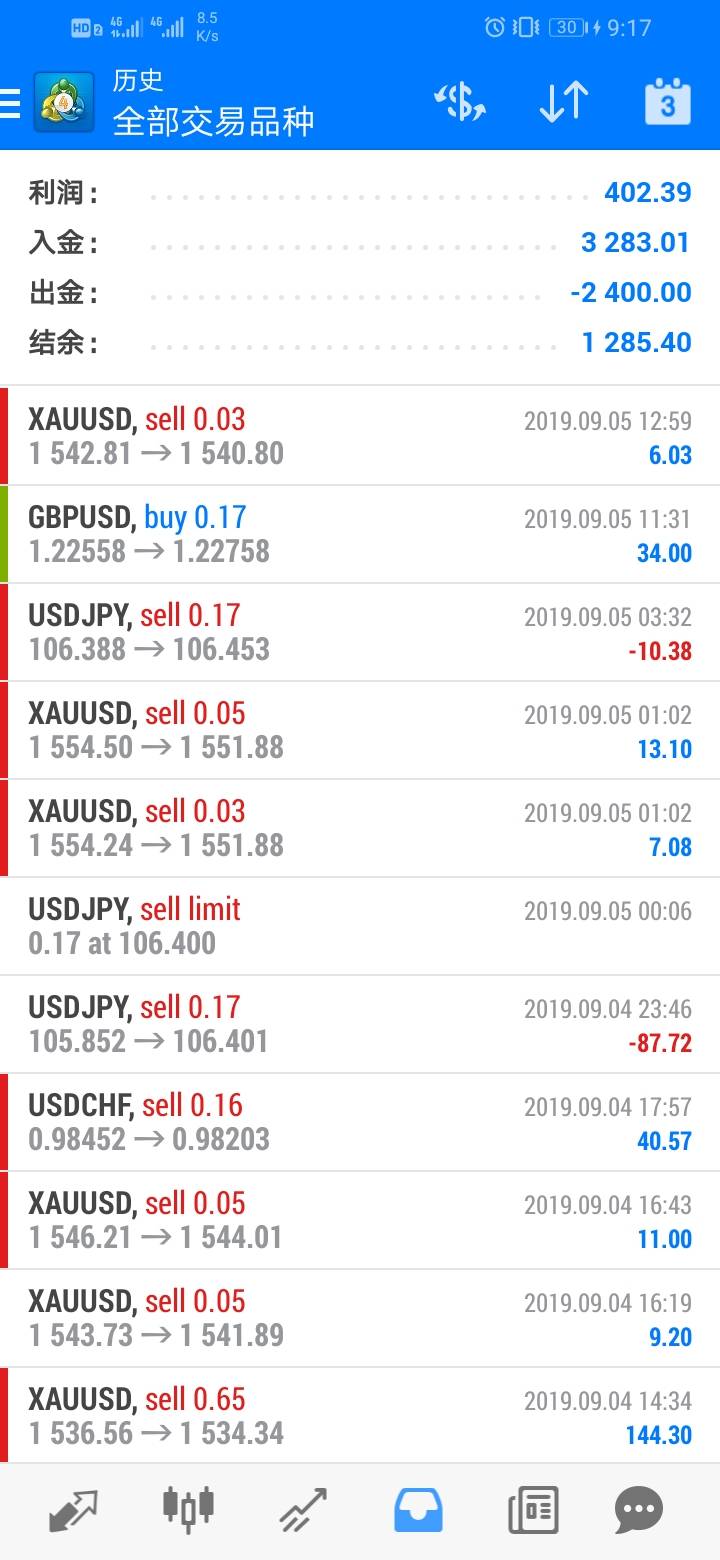This screenshot has height=1560, width=720.
Task: Switch to the trade tab
Action: click(303, 1510)
